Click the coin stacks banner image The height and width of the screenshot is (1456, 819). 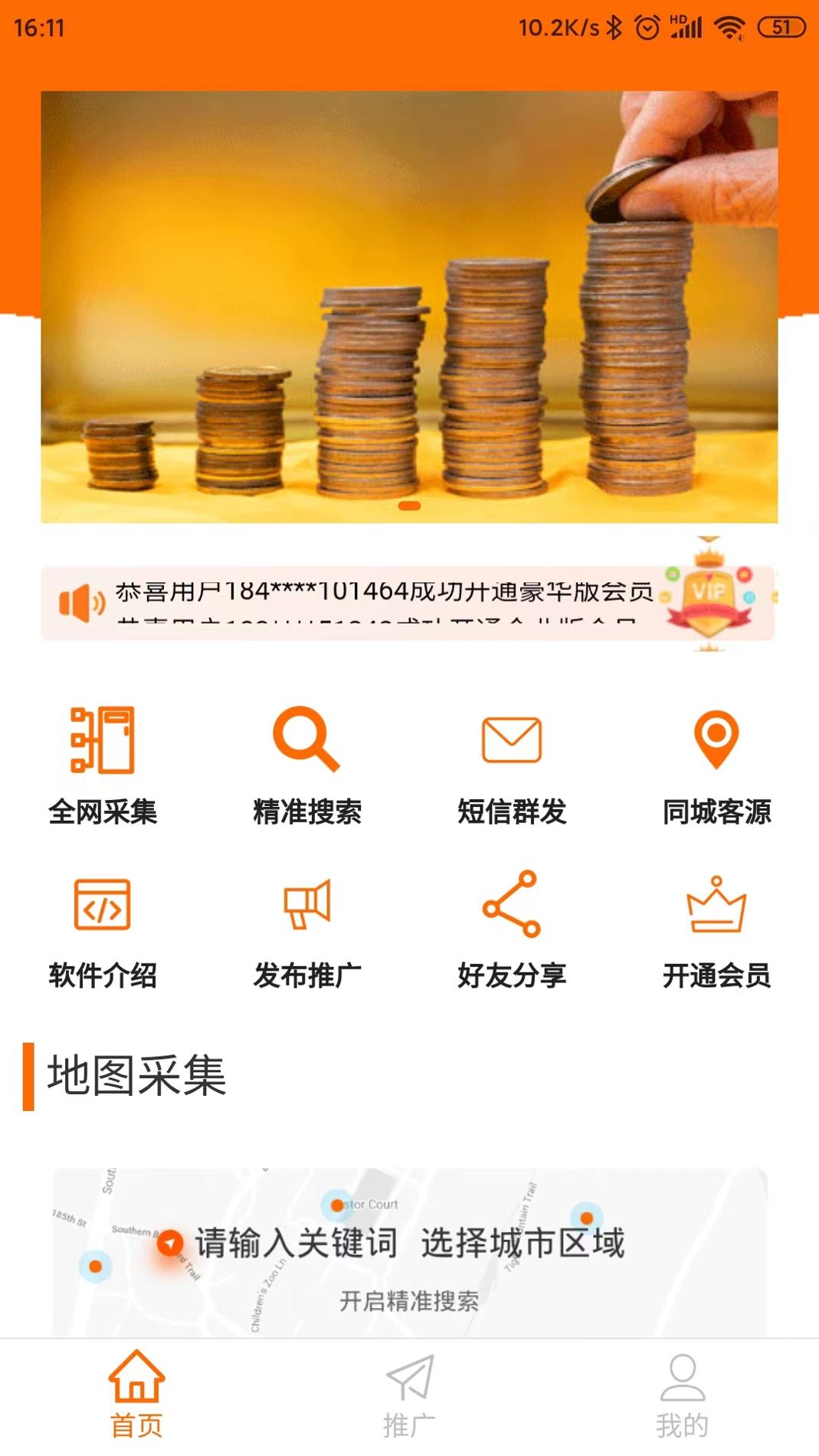[409, 307]
